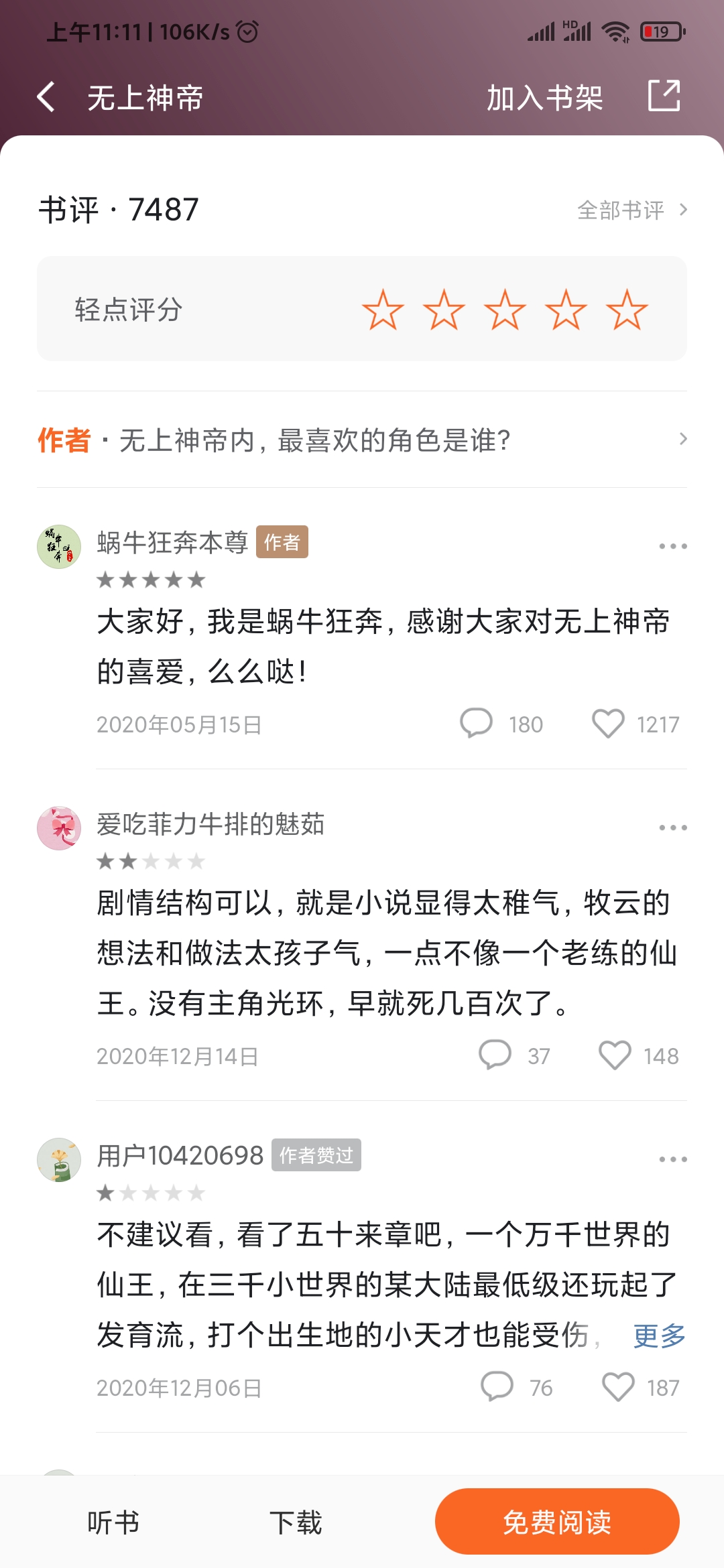
Task: Tap 加入书架 to add book
Action: [x=544, y=98]
